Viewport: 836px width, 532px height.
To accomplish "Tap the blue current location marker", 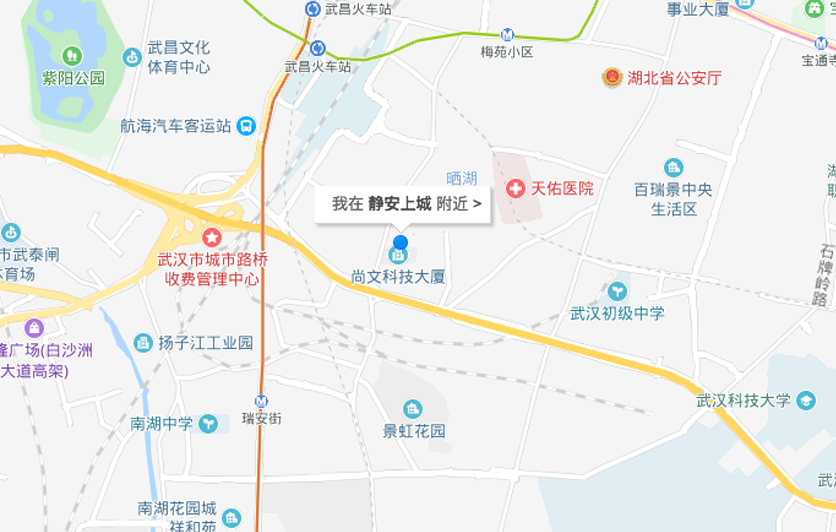I will pos(401,242).
